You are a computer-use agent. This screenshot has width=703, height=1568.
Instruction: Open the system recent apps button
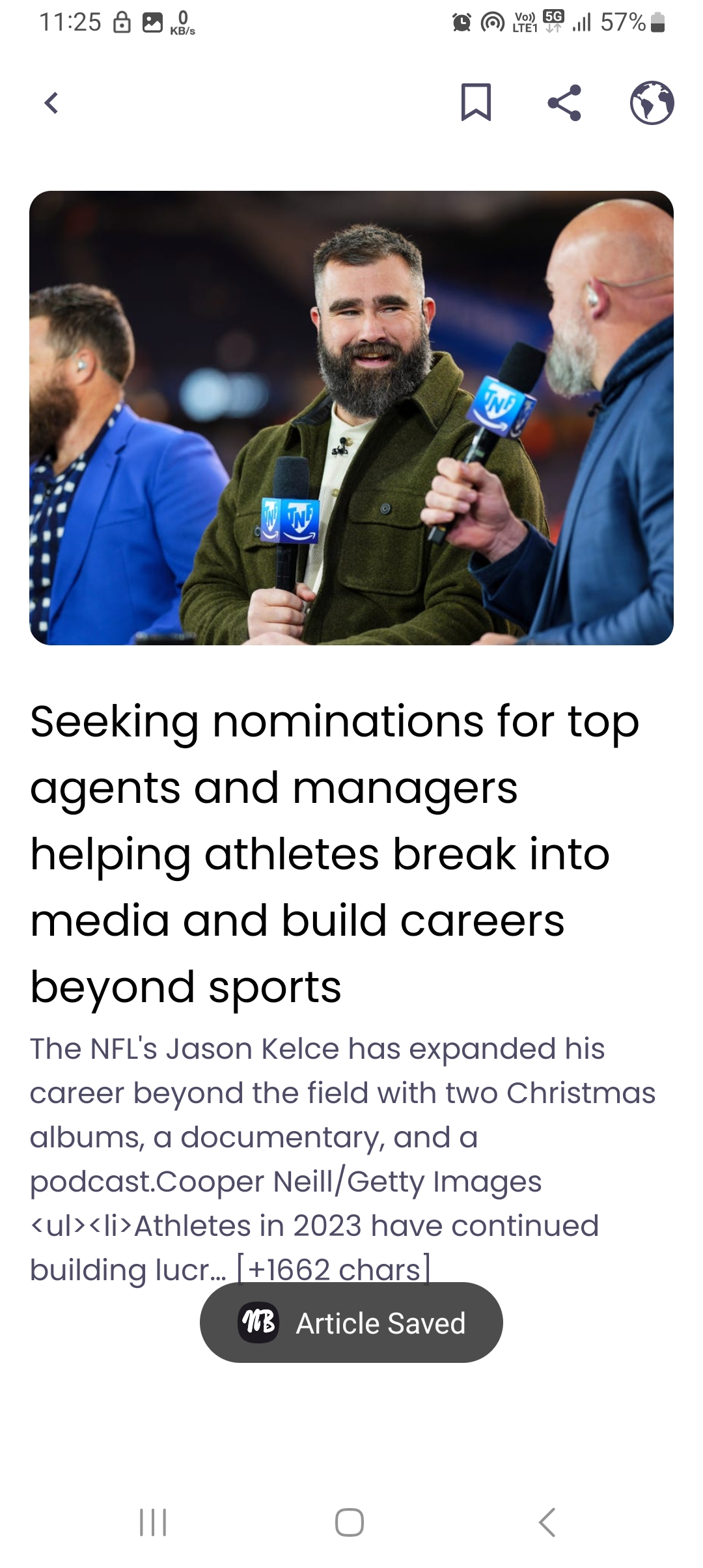[x=154, y=1522]
